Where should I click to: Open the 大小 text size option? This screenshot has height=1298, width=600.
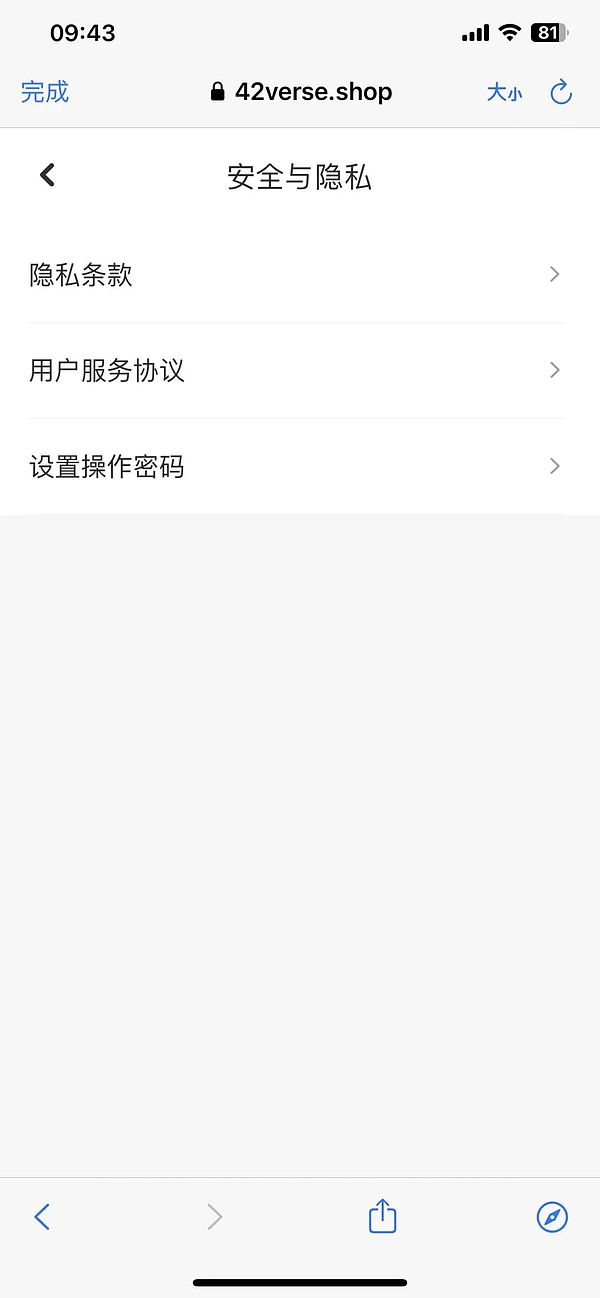(x=504, y=93)
